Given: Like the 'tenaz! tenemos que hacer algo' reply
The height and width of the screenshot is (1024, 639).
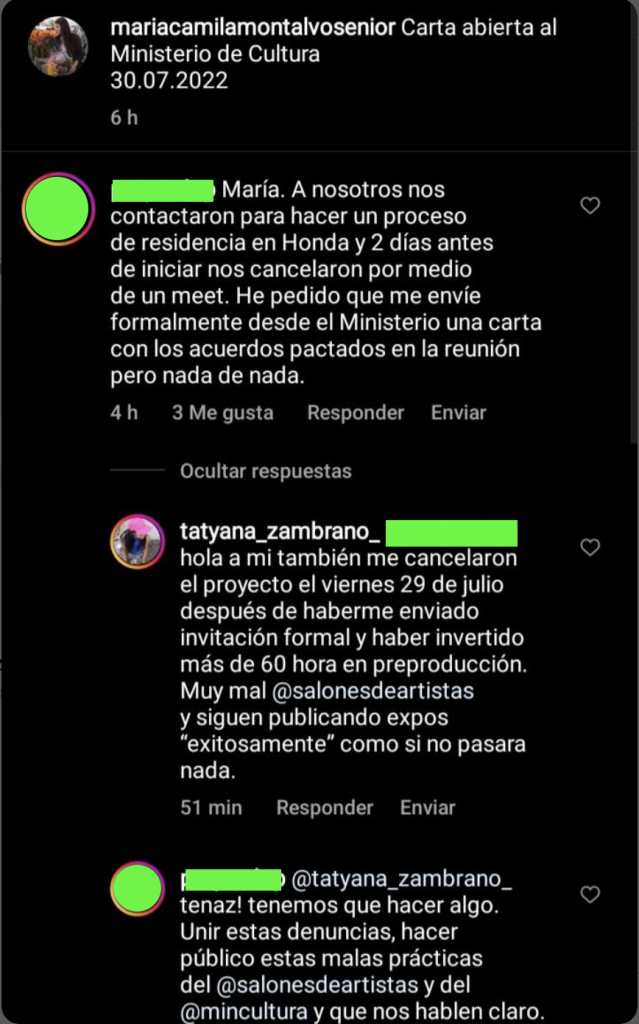Looking at the screenshot, I should pos(590,894).
